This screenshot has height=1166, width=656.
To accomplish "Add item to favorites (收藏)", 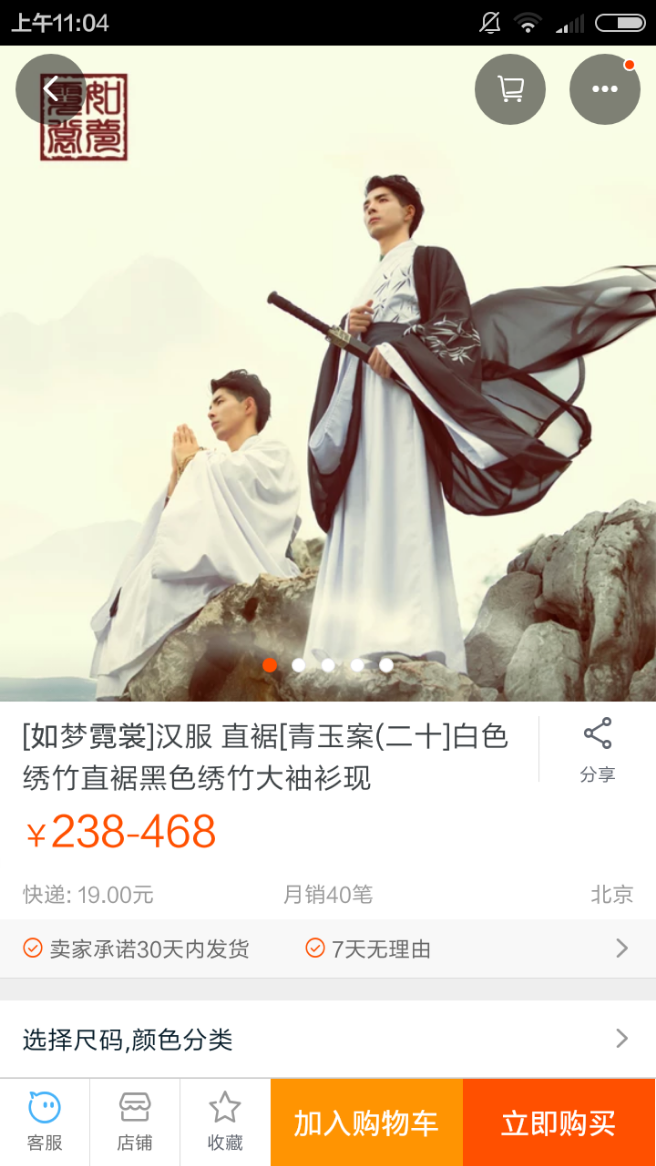I will tap(225, 1121).
